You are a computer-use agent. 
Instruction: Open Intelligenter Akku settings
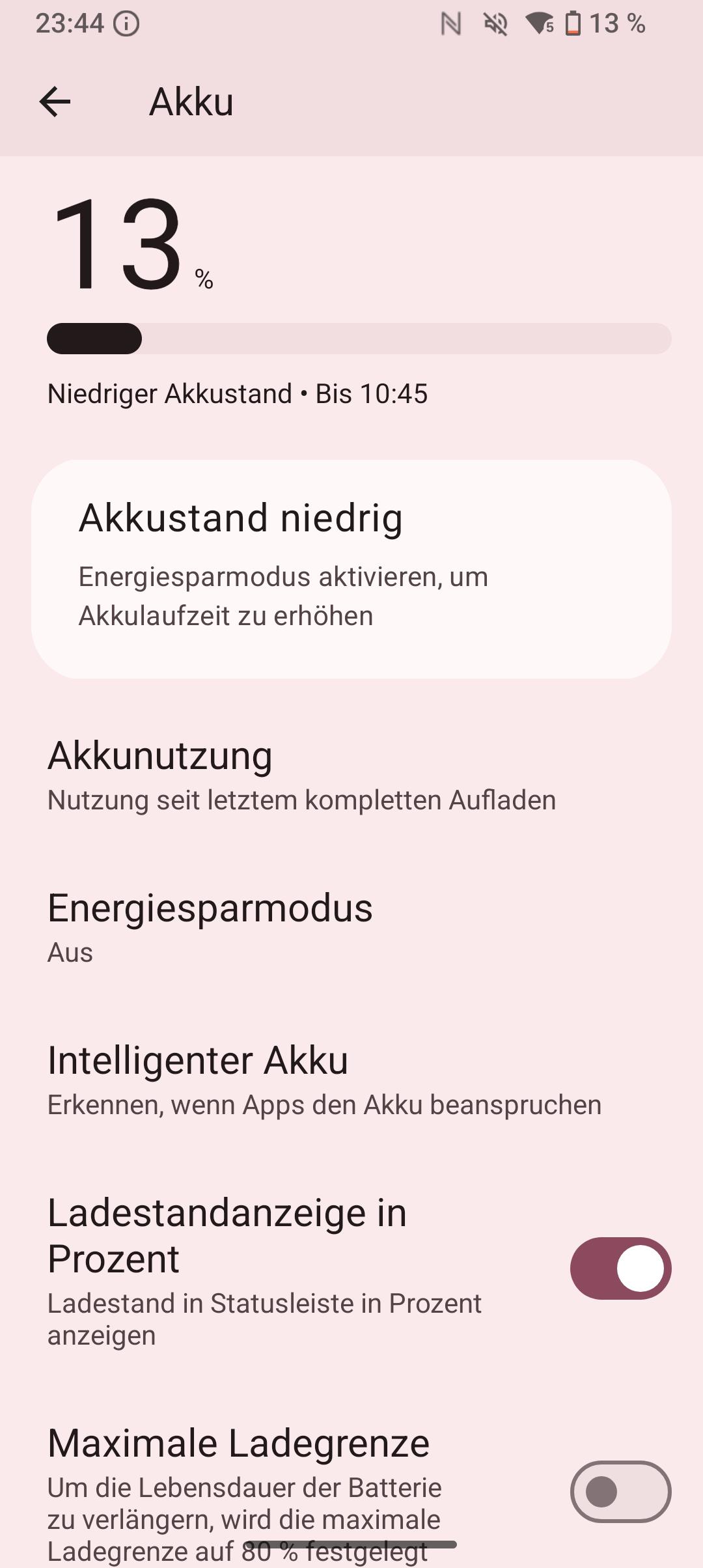(x=324, y=1080)
